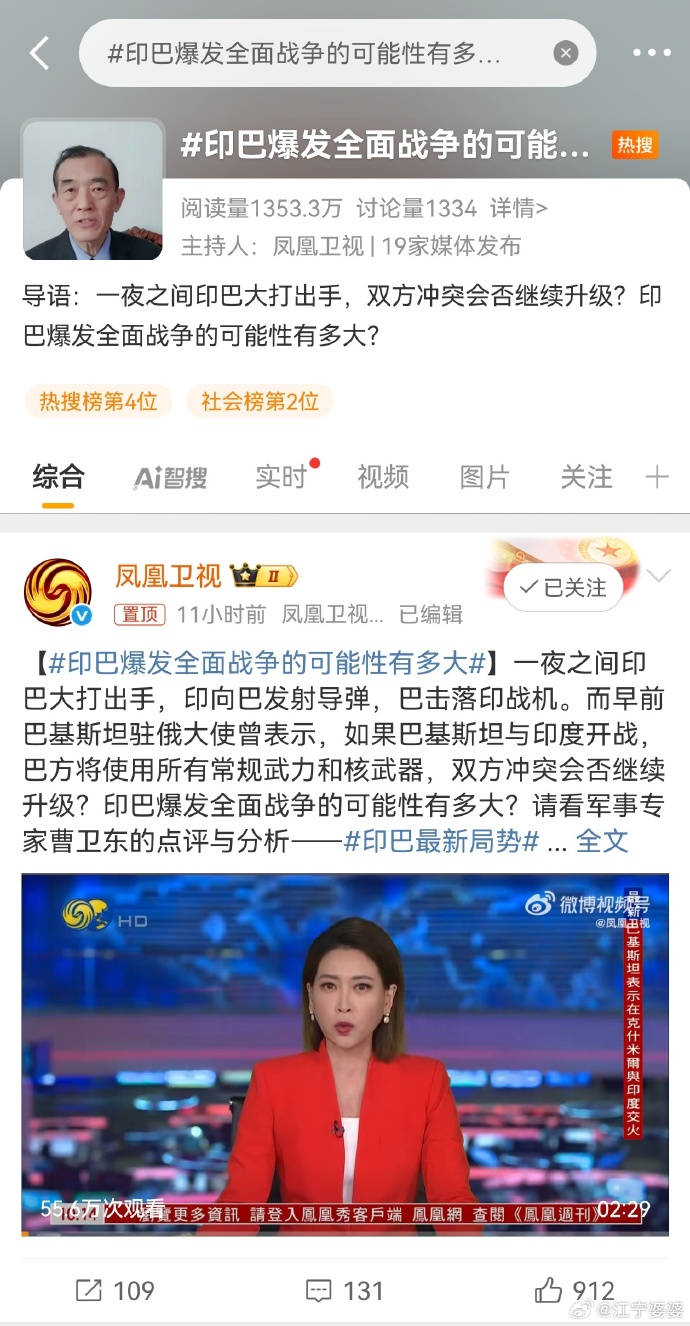Switch to the 综合 tab
This screenshot has height=1326, width=690.
click(58, 477)
